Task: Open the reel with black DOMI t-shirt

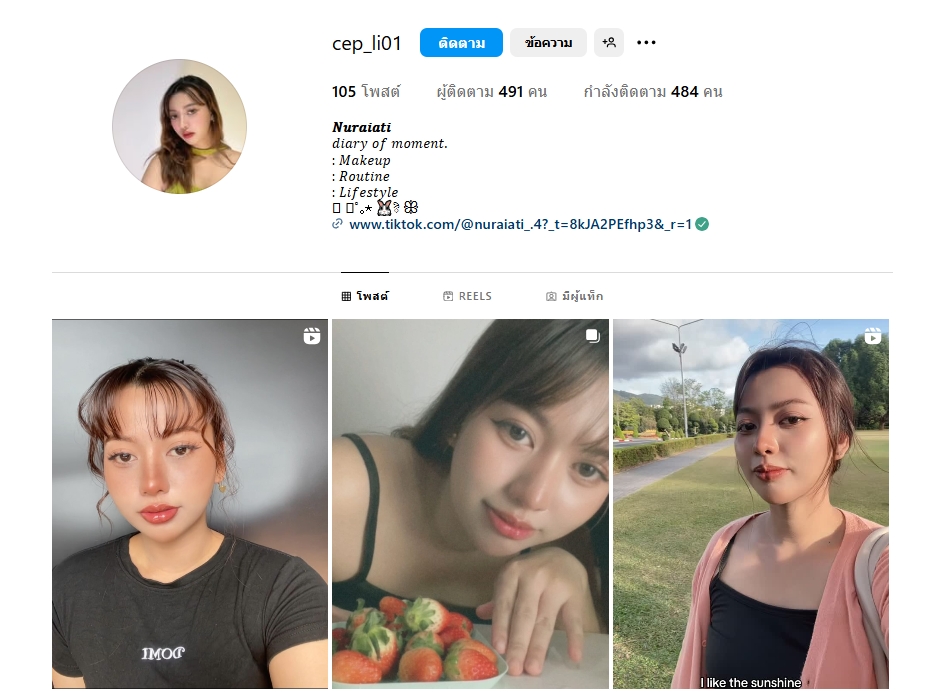Action: (x=190, y=504)
